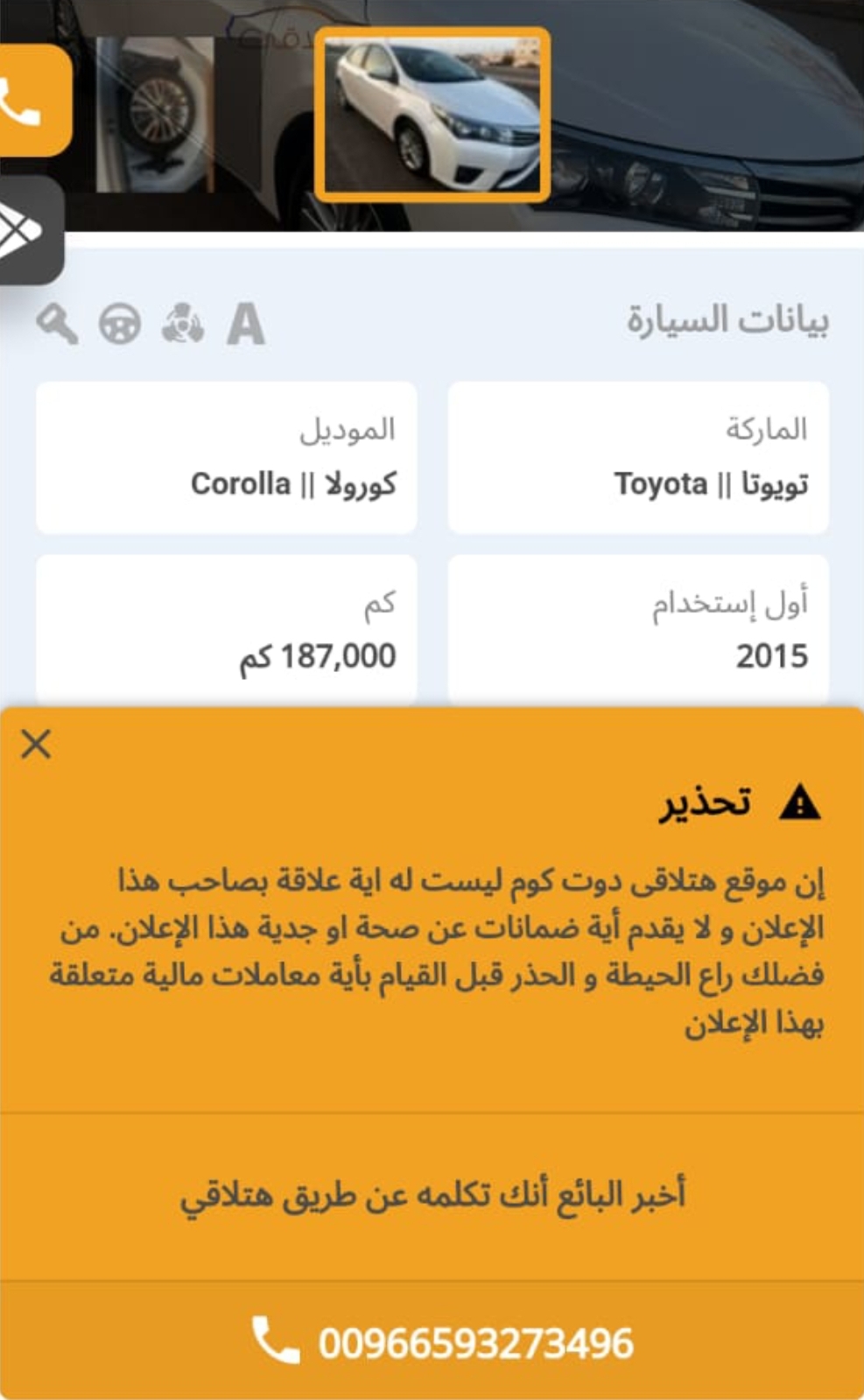Tap the transmission 'A' icon
The image size is (864, 1400).
[x=246, y=325]
